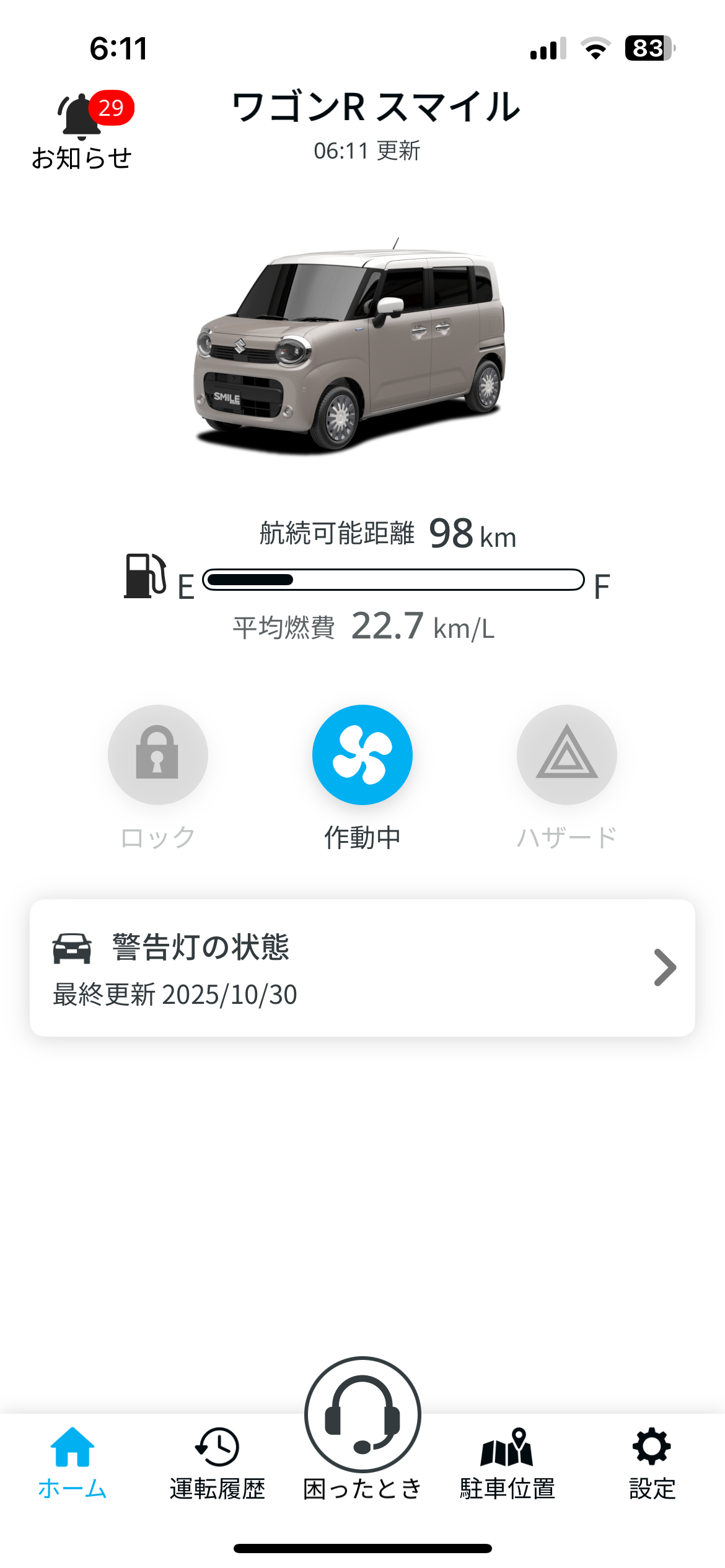725x1568 pixels.
Task: Tap the ロック door lock button
Action: coord(157,754)
